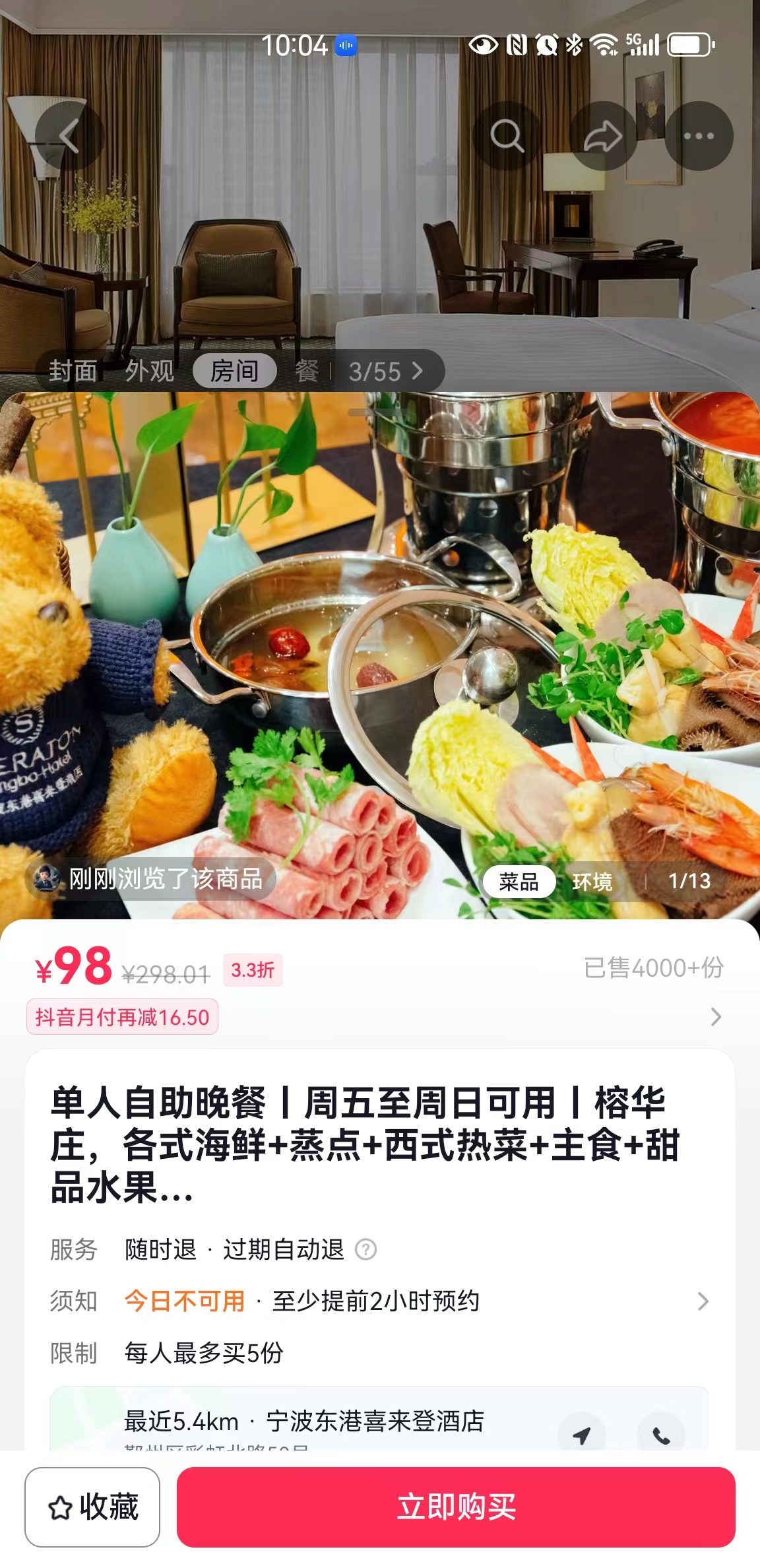Show help for 过期自动退 service
This screenshot has height=1568, width=760.
(x=365, y=1249)
